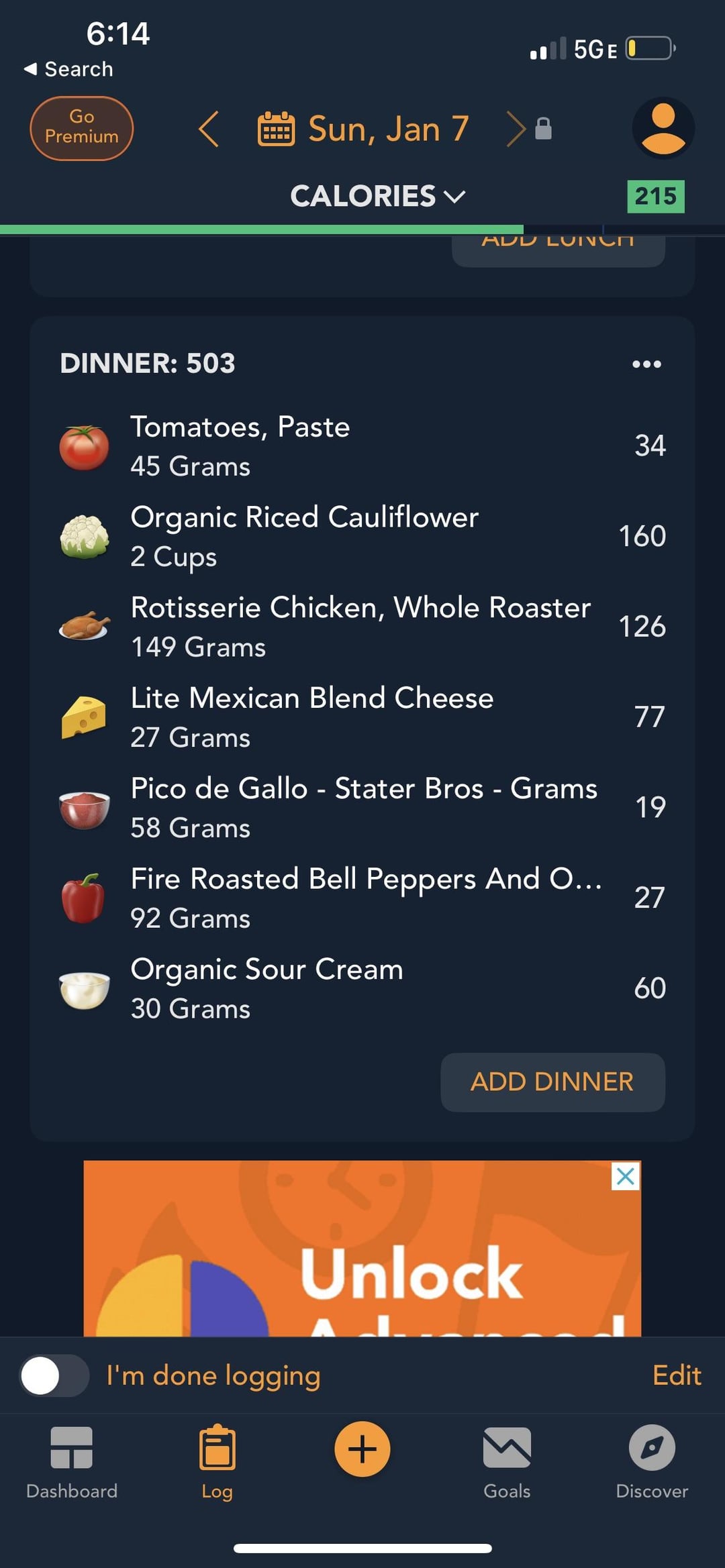725x1568 pixels.
Task: Open the Fire Roasted Bell Peppers entry
Action: [x=362, y=898]
